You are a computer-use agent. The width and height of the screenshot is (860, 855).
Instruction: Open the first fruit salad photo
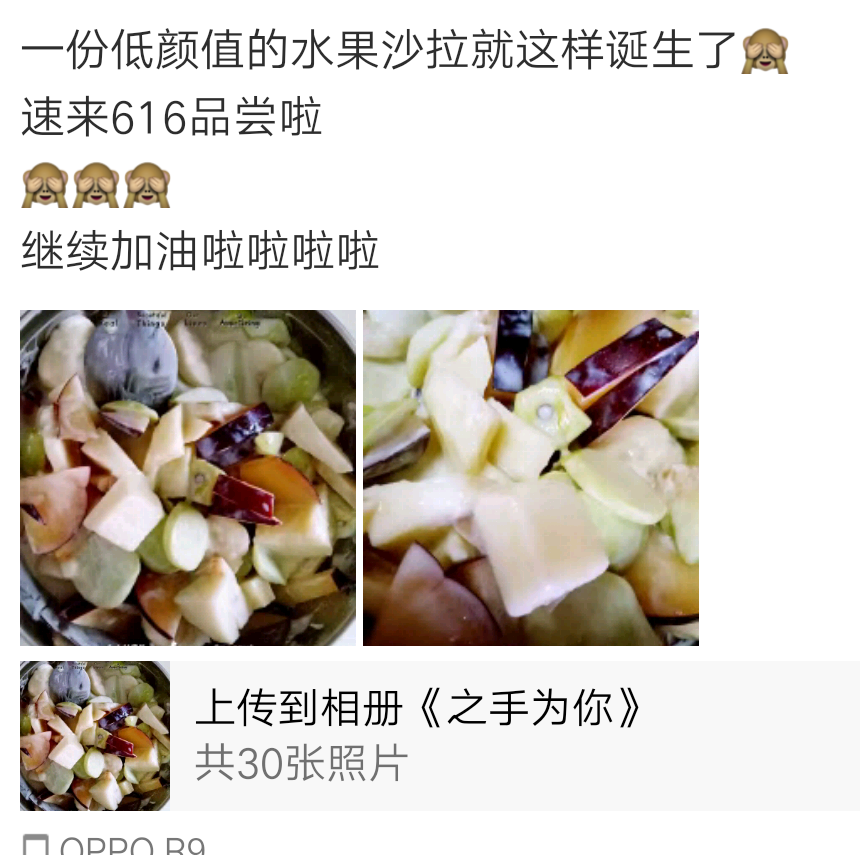pos(188,477)
